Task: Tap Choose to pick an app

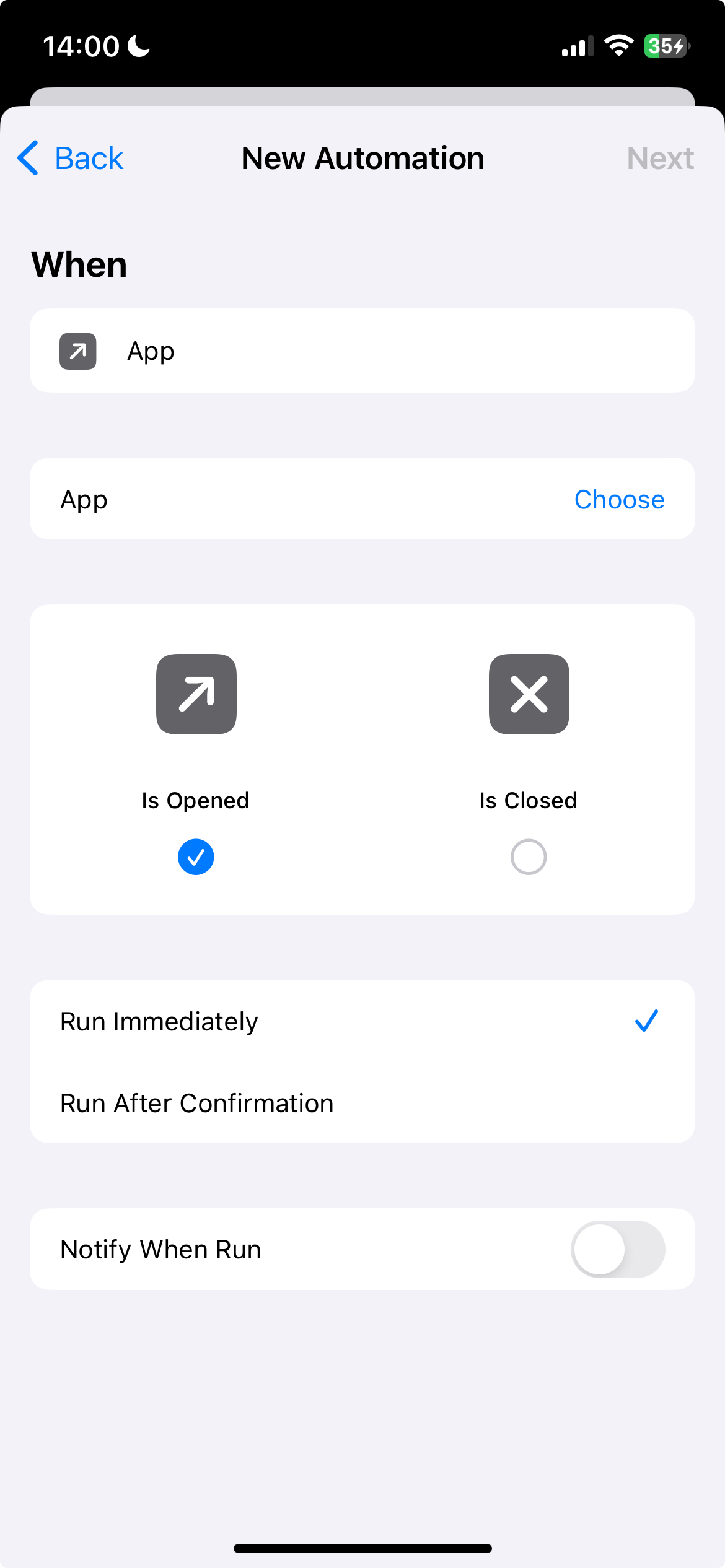Action: [x=618, y=500]
